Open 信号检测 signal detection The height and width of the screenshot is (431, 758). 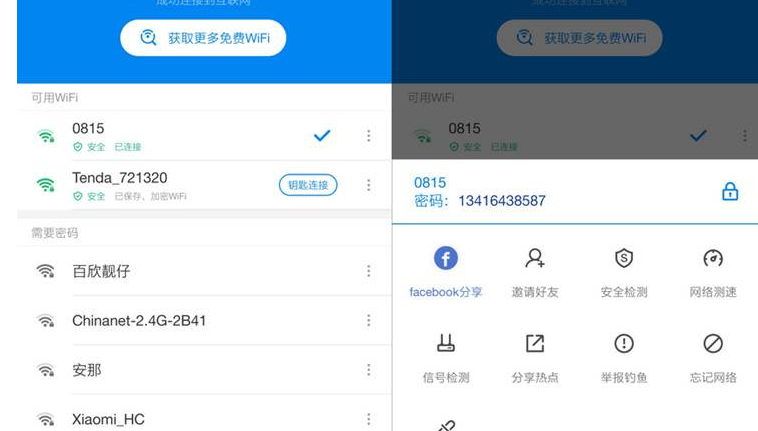[x=446, y=357]
